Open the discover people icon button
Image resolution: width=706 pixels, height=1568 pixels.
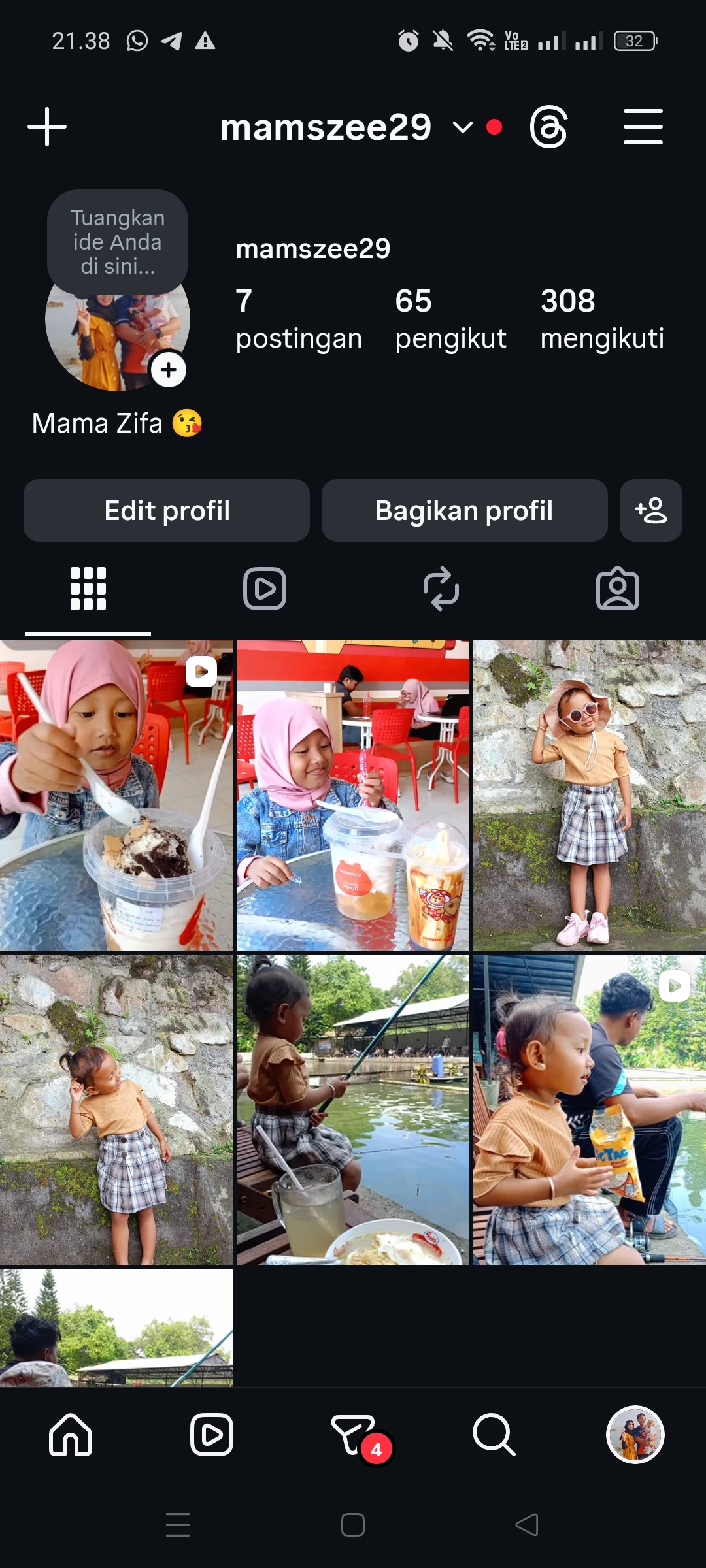[x=651, y=510]
